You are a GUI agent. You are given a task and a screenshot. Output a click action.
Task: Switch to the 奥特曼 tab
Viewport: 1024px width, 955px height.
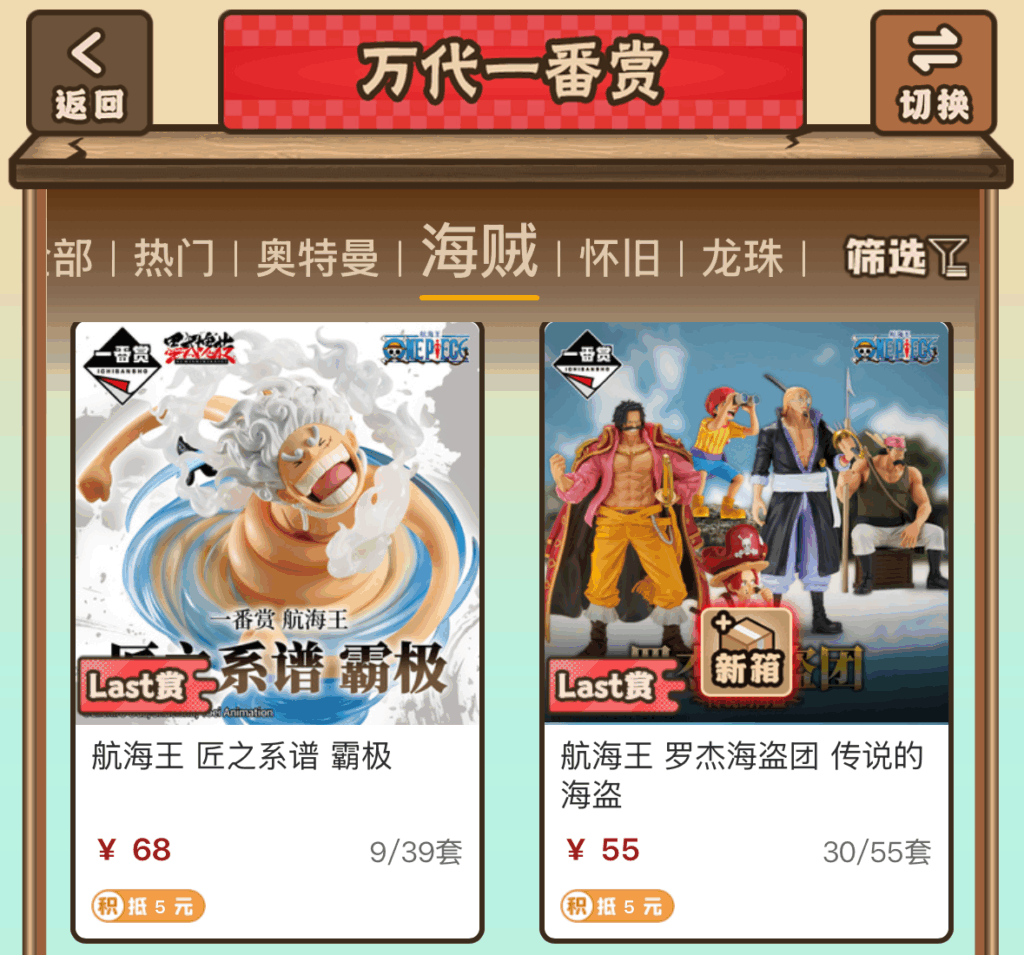tap(317, 259)
